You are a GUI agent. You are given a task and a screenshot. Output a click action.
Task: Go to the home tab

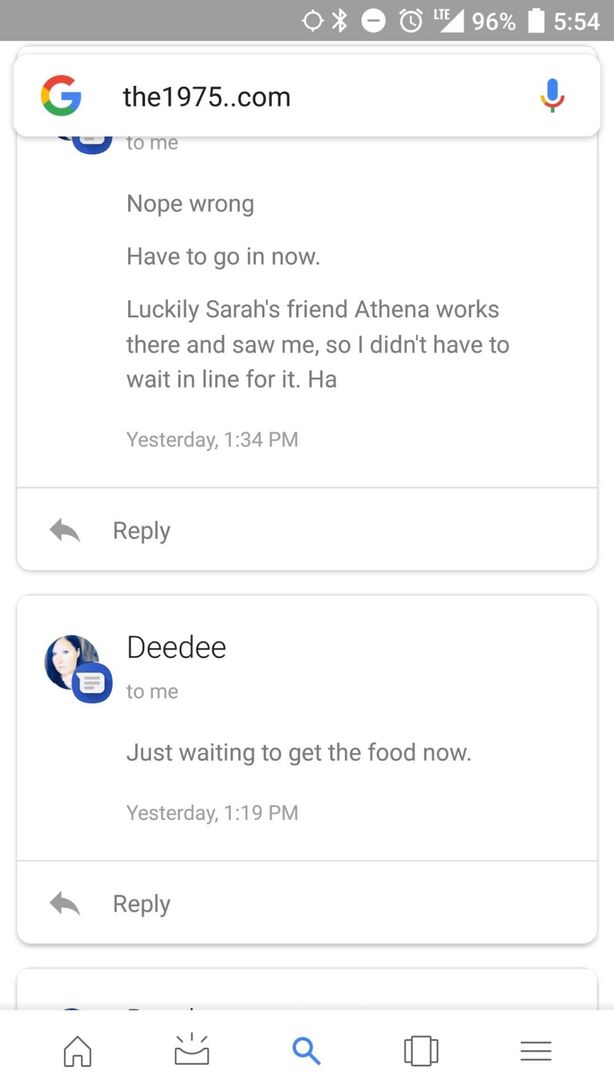tap(77, 1050)
